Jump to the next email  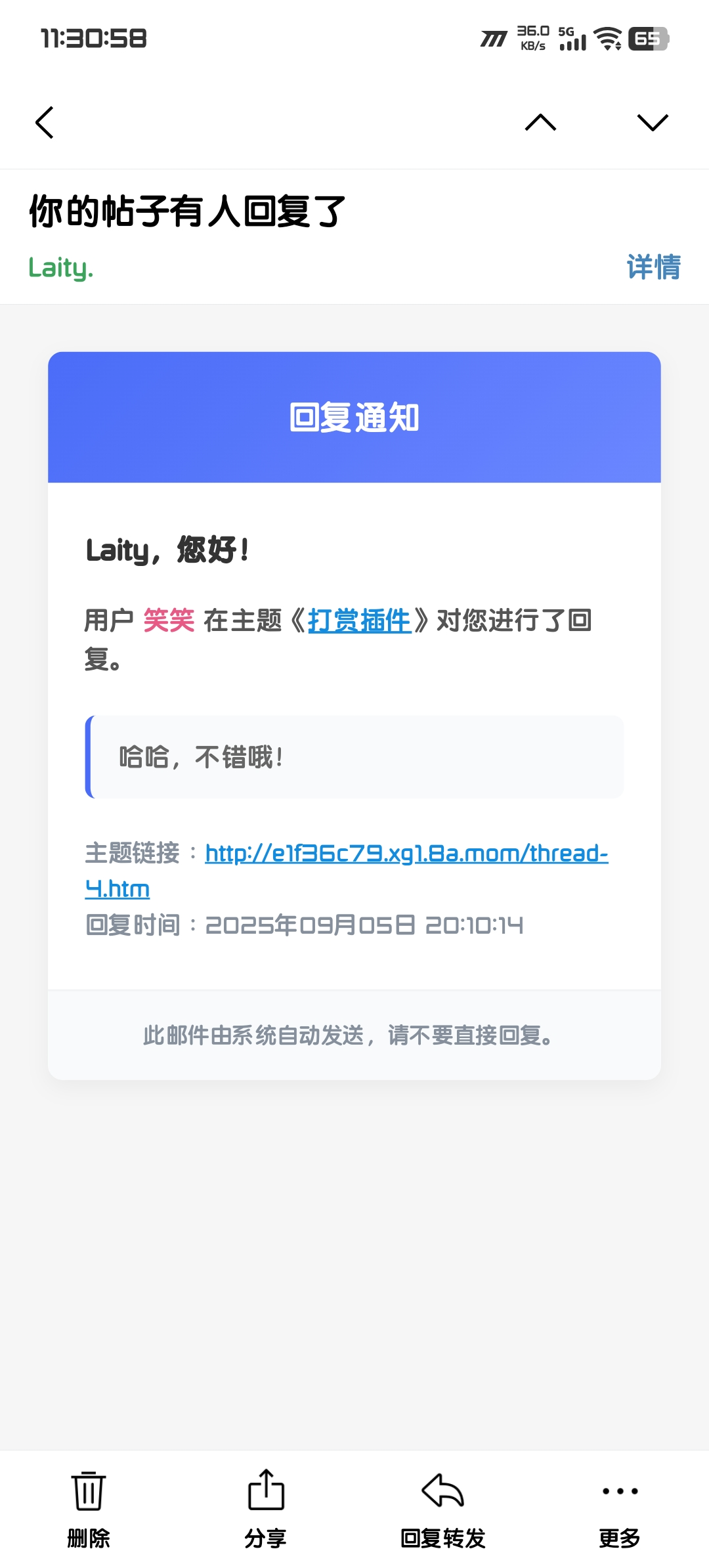653,123
